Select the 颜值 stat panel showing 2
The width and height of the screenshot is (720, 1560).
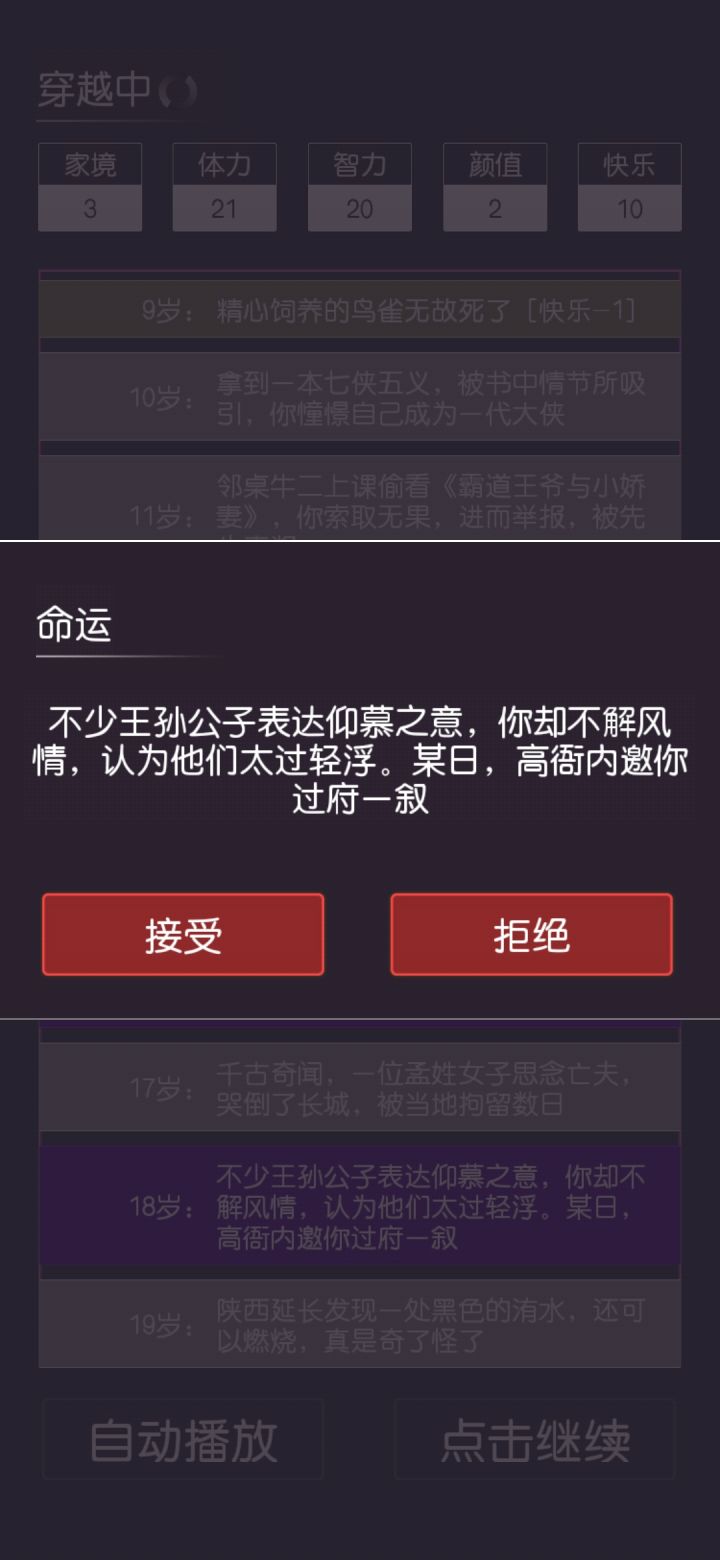[x=495, y=187]
